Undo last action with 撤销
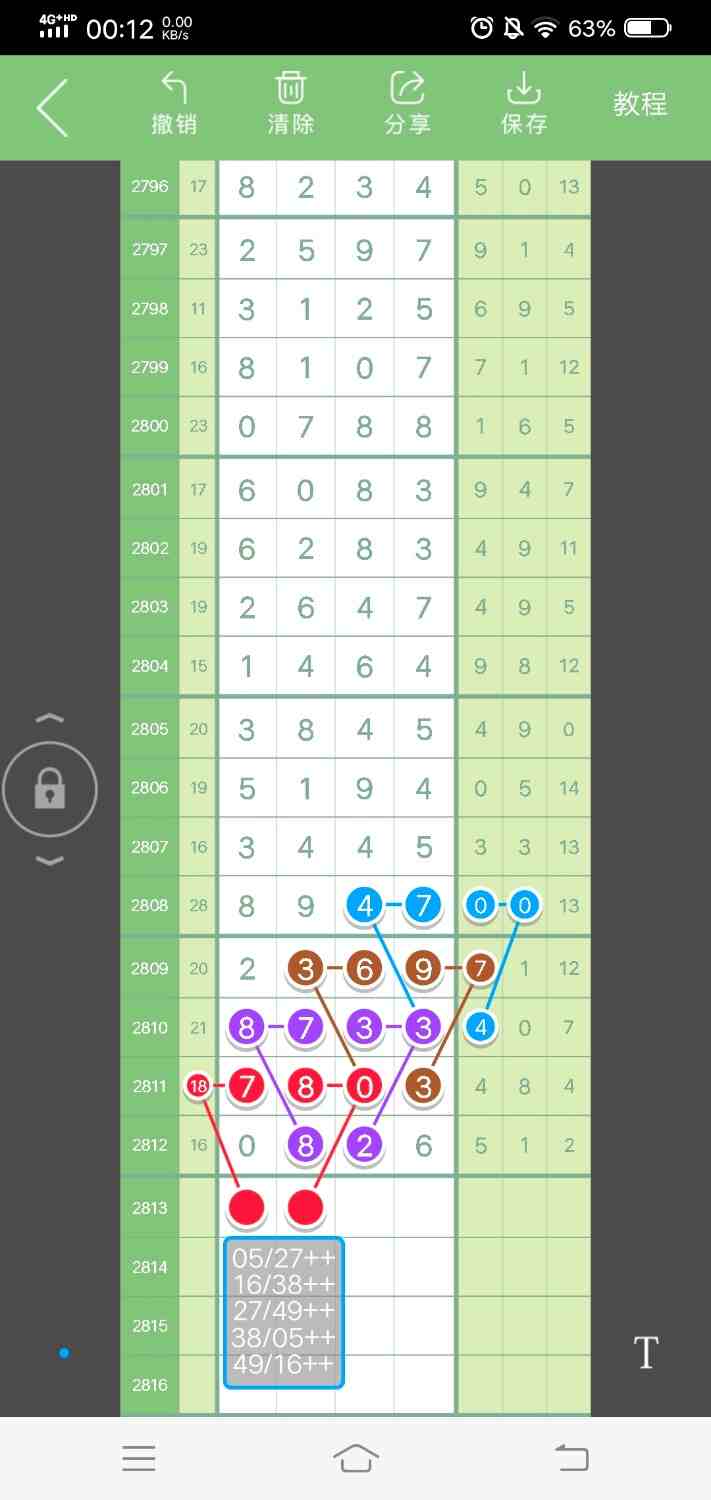This screenshot has height=1500, width=711. (x=174, y=104)
